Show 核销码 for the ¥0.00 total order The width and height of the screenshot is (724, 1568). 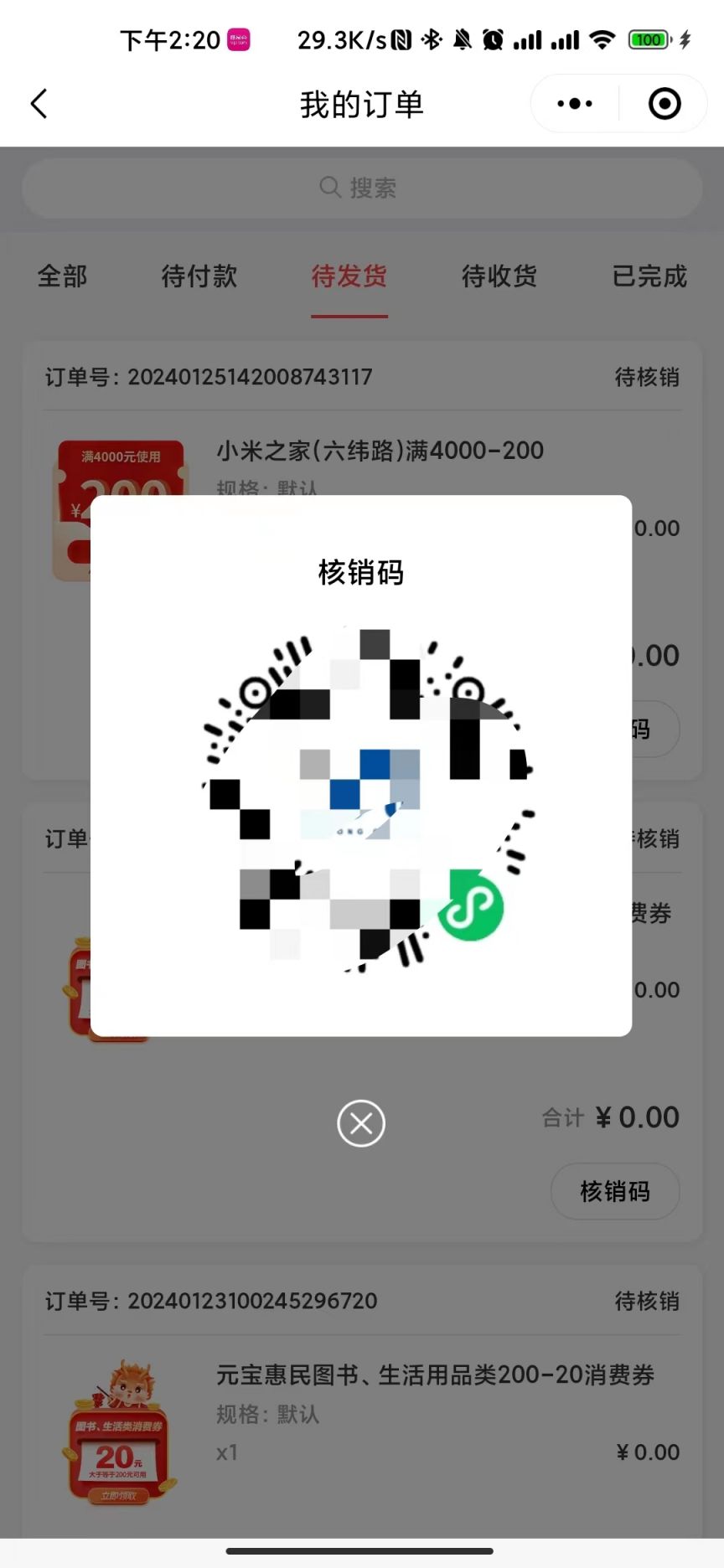[x=614, y=1191]
